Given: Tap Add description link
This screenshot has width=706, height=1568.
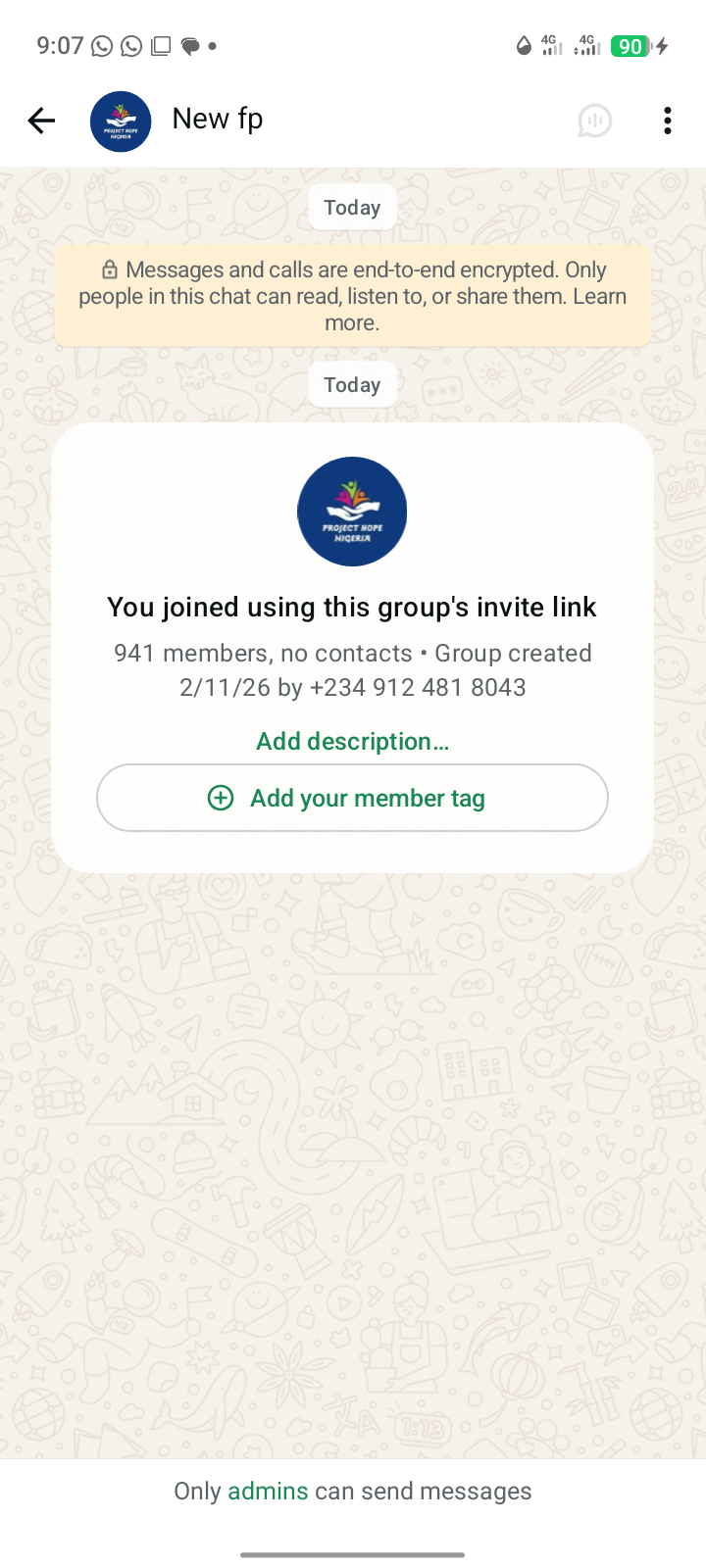Looking at the screenshot, I should (353, 741).
